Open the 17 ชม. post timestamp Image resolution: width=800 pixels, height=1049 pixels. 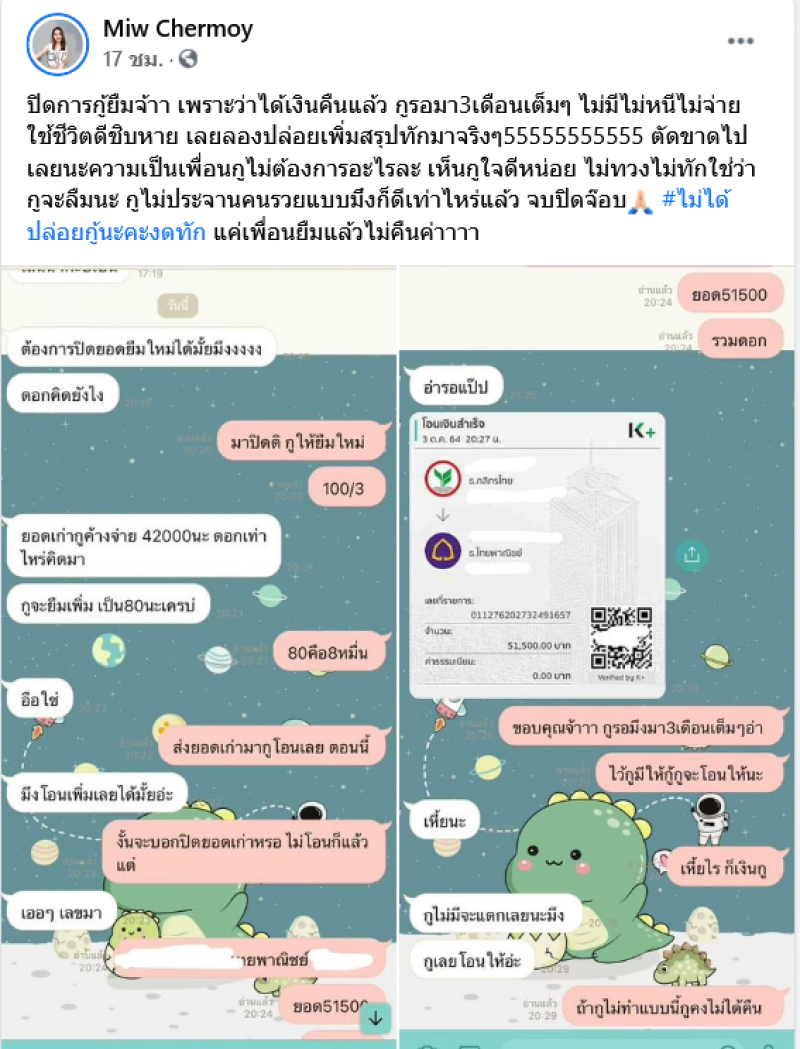tap(132, 59)
